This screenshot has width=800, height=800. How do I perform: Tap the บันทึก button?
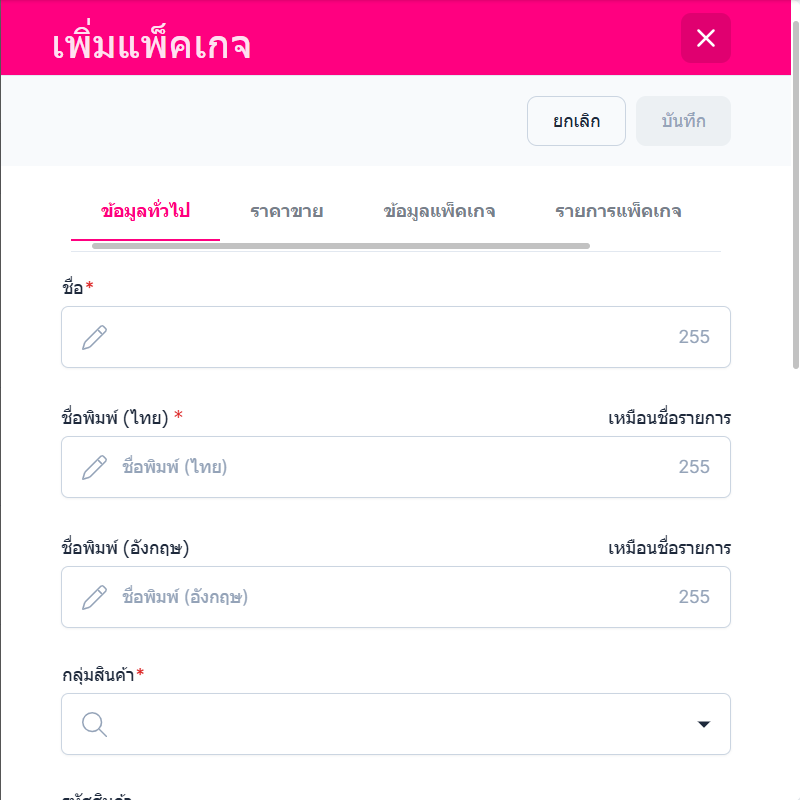(x=683, y=121)
